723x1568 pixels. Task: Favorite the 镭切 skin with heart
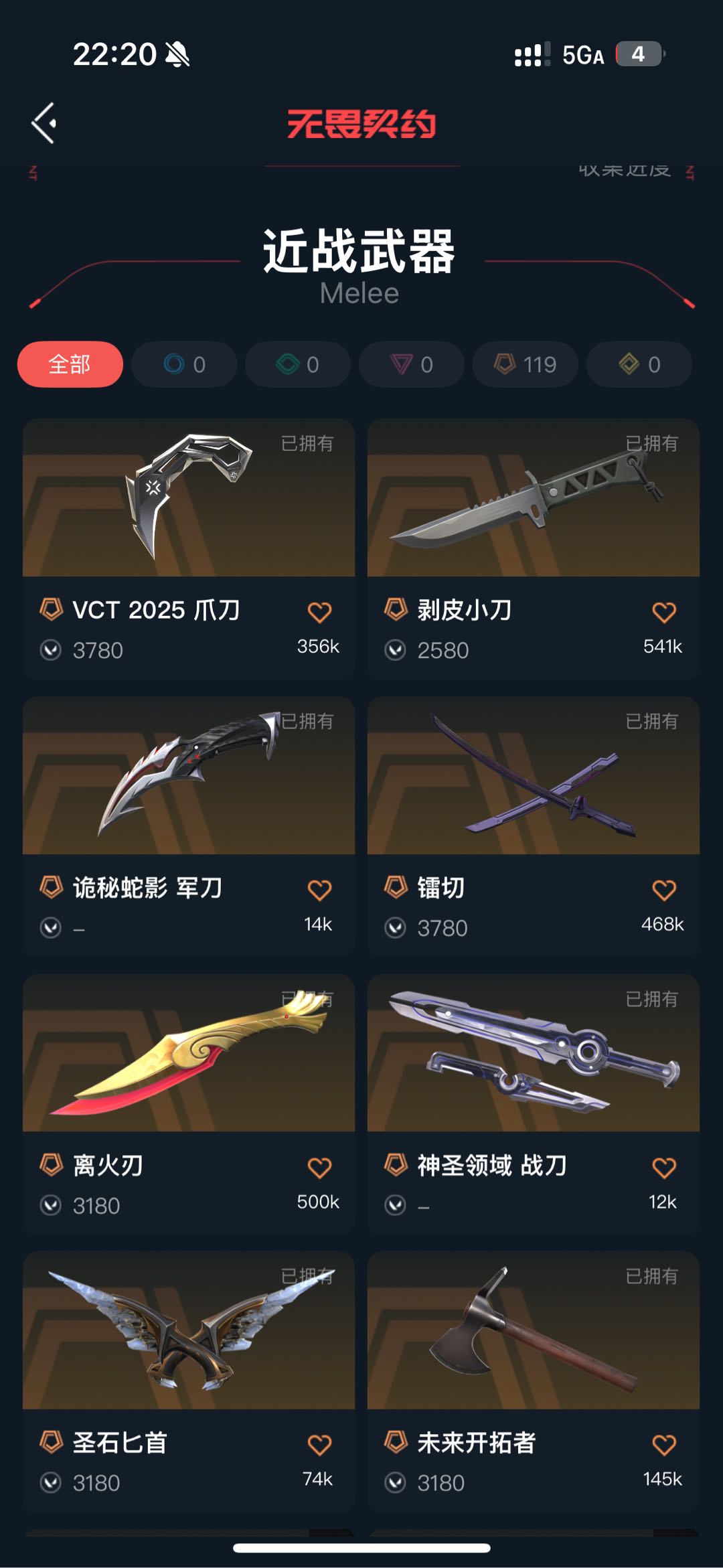(663, 890)
